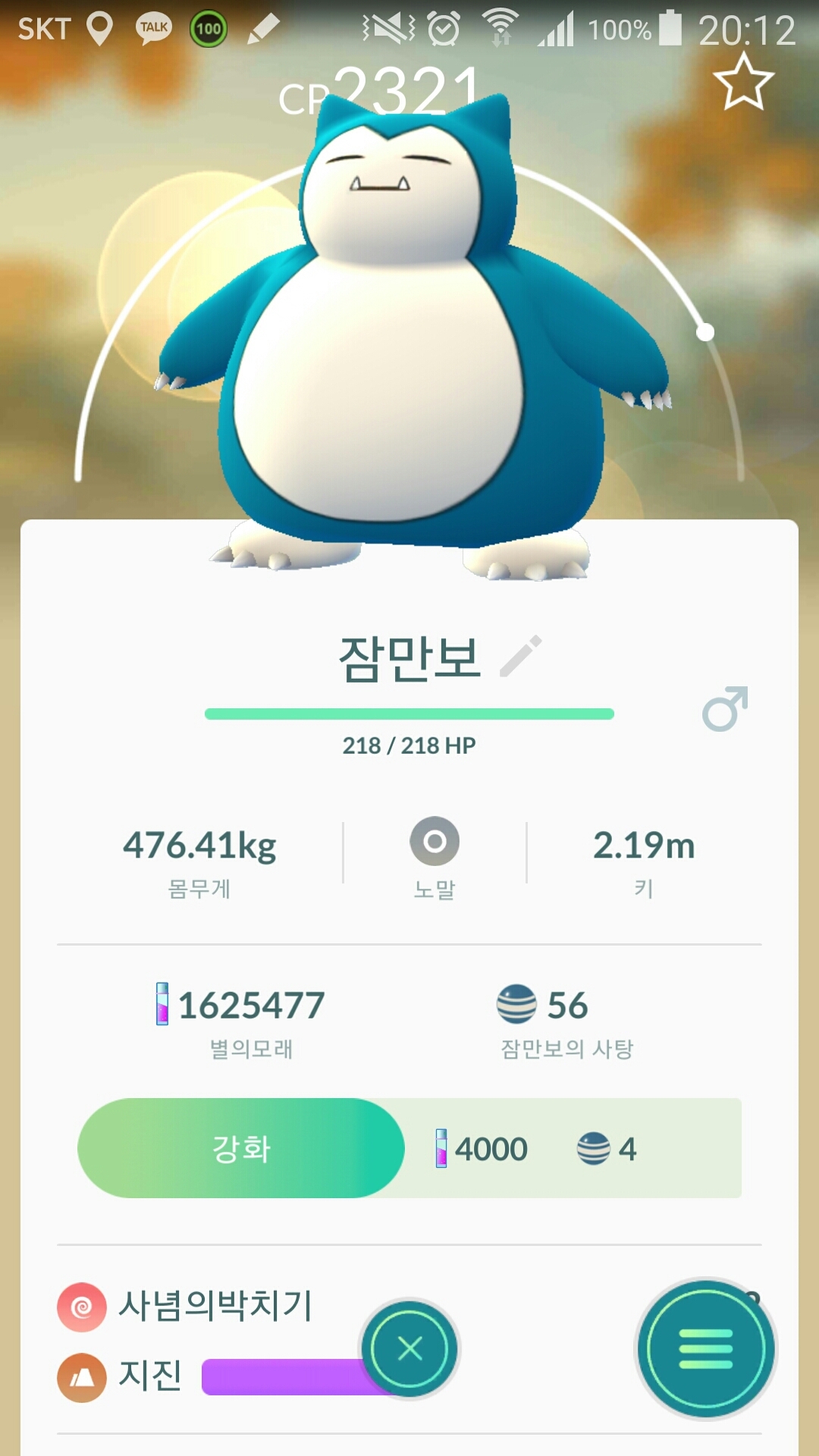Screen dimensions: 819x1456
Task: Tap the 강화 power up button
Action: tap(241, 1148)
